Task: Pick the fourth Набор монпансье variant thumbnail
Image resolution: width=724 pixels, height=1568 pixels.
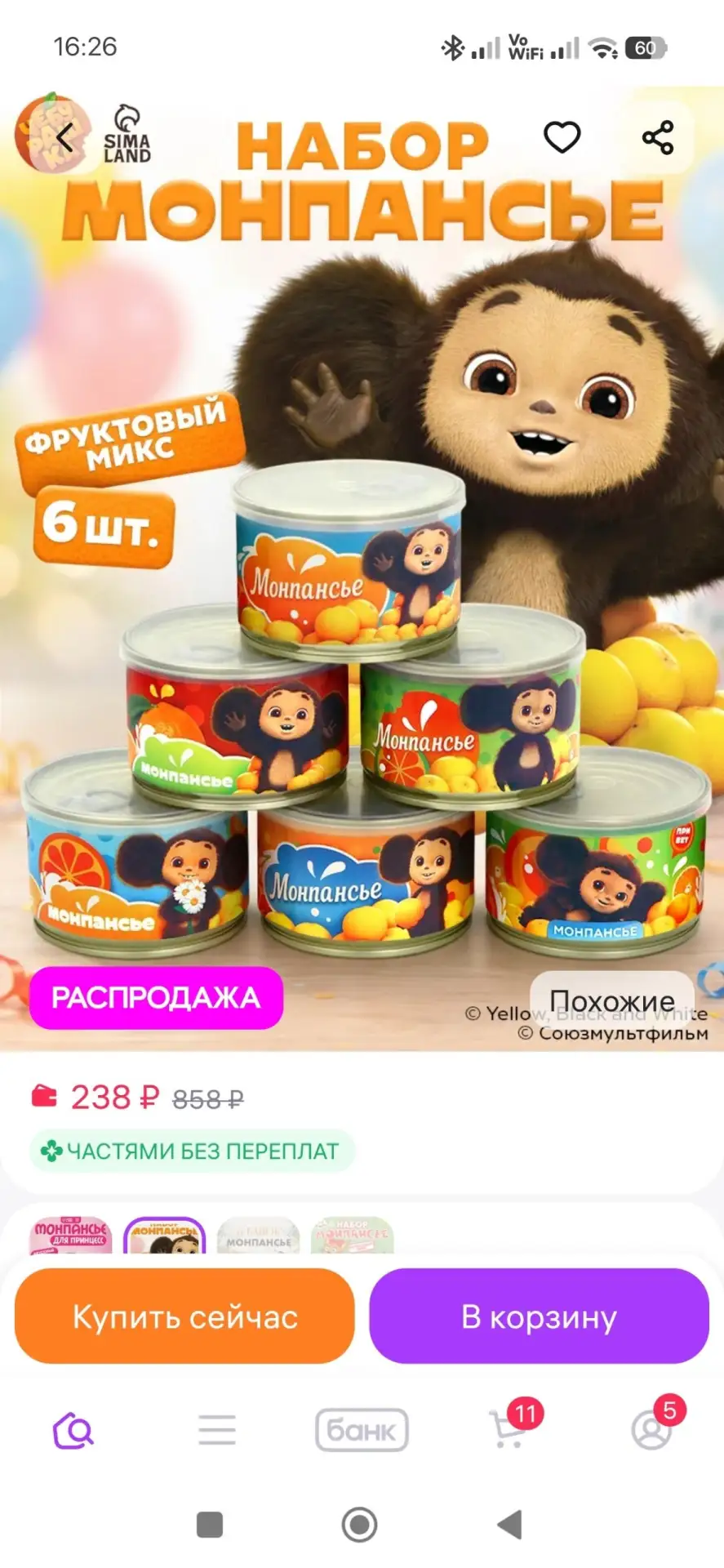Action: pos(352,1235)
